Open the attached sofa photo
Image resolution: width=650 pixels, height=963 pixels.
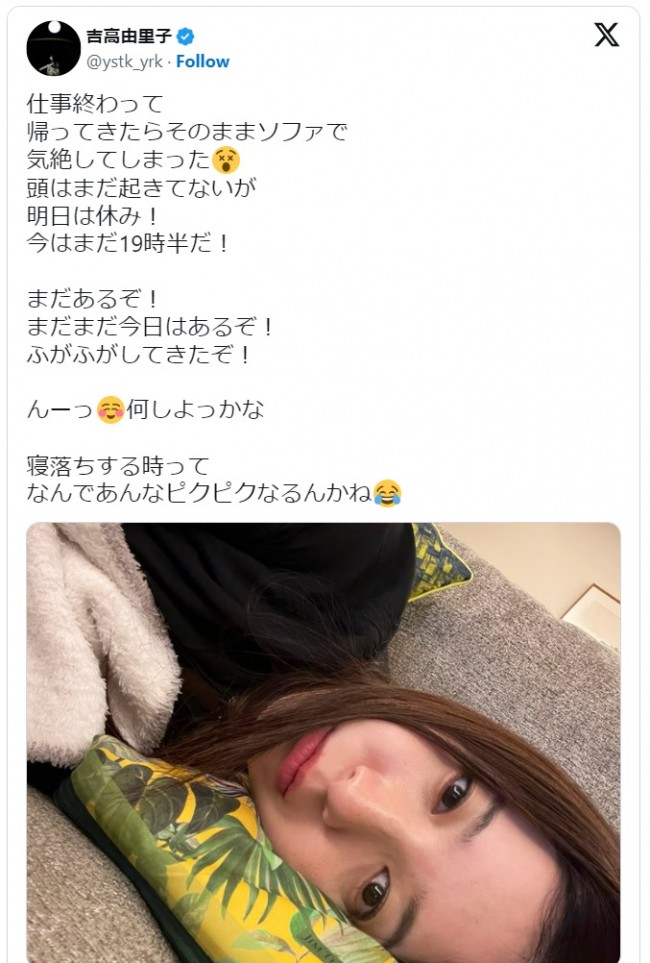point(323,741)
